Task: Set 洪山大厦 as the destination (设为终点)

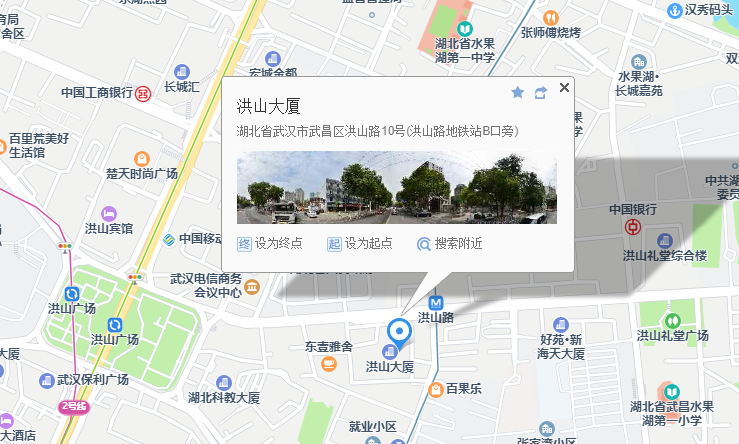Action: pos(270,243)
